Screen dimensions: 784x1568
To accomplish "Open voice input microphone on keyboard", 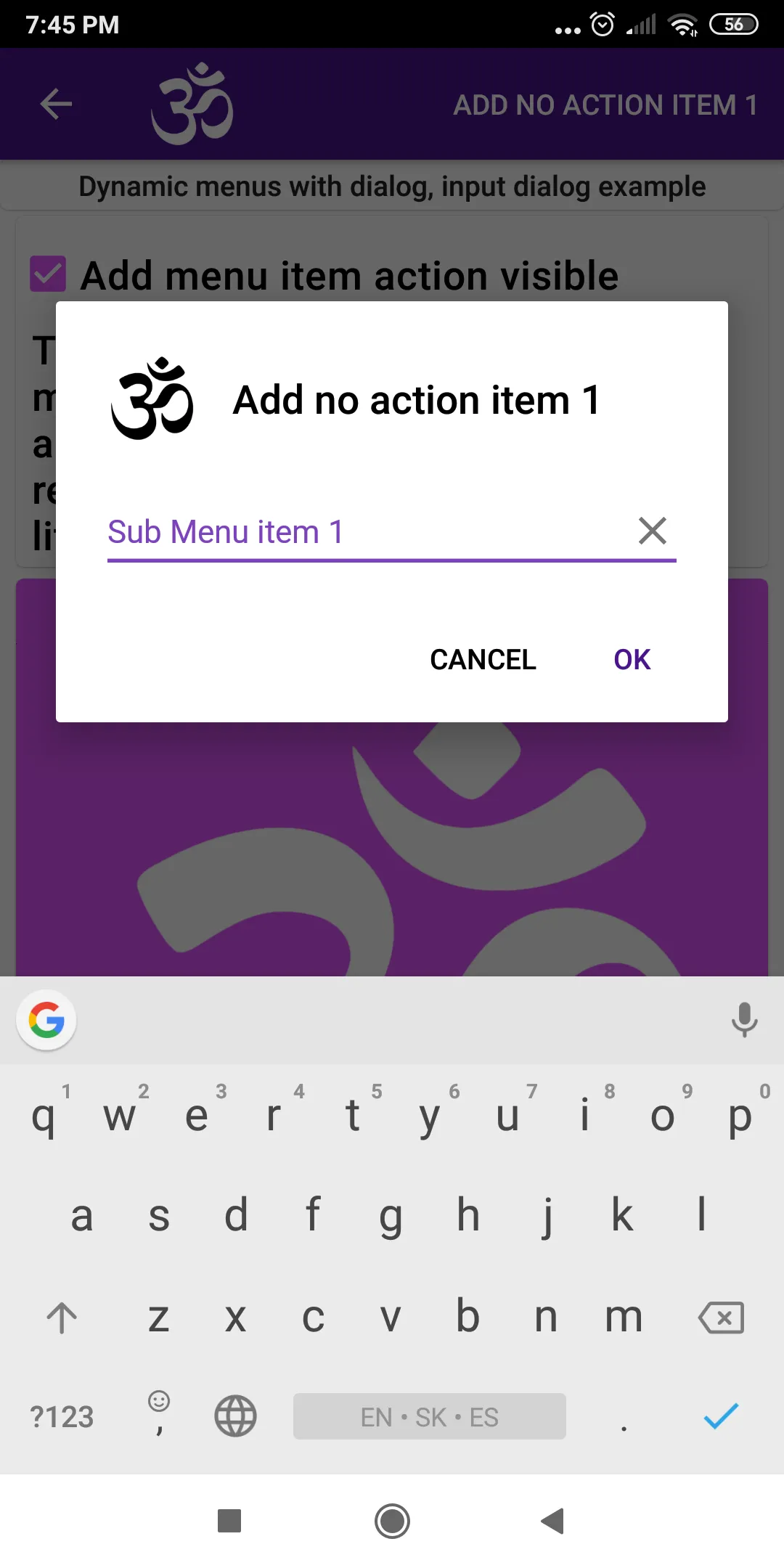I will click(x=744, y=1020).
